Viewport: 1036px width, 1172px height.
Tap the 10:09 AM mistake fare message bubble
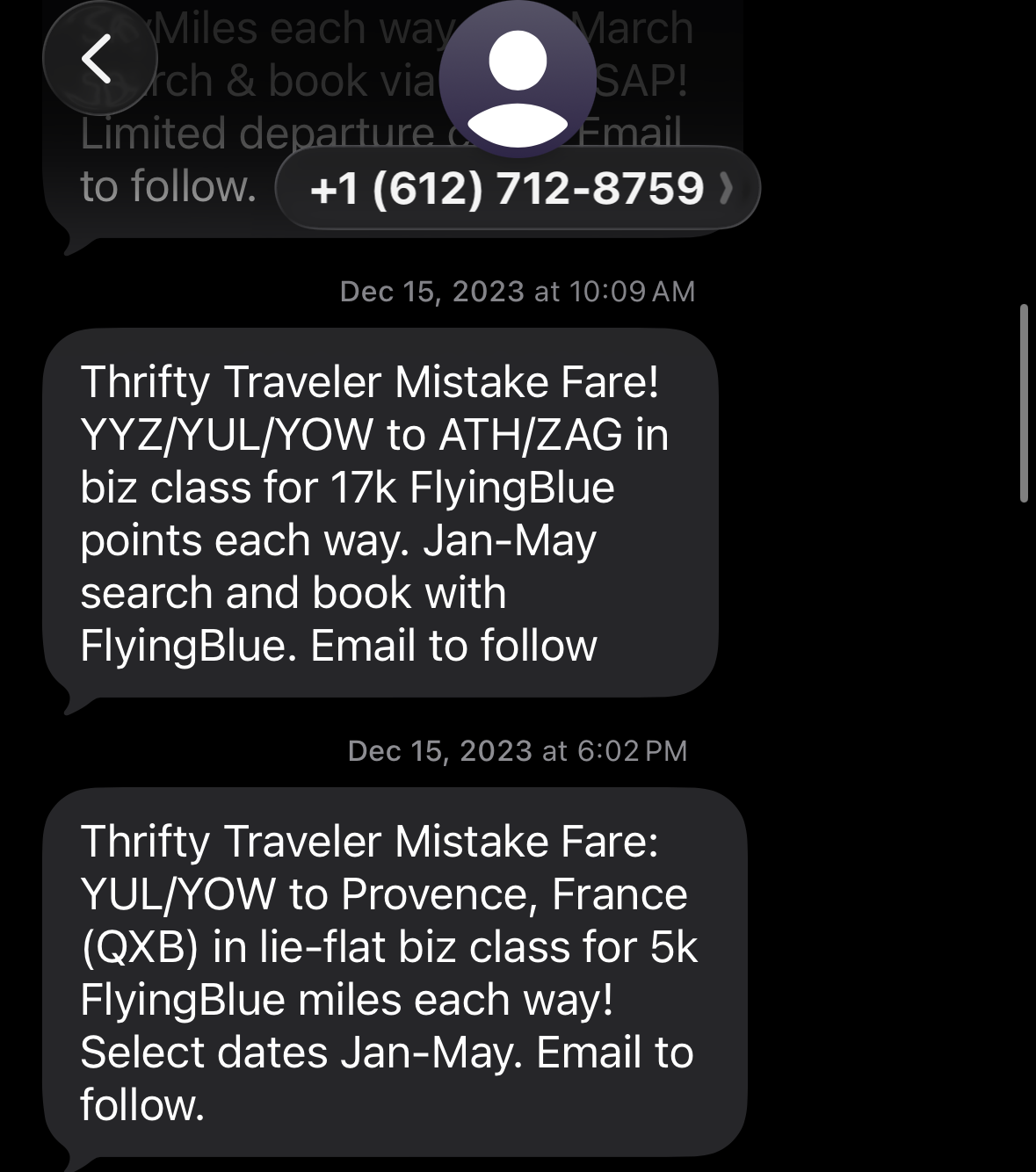coord(382,514)
